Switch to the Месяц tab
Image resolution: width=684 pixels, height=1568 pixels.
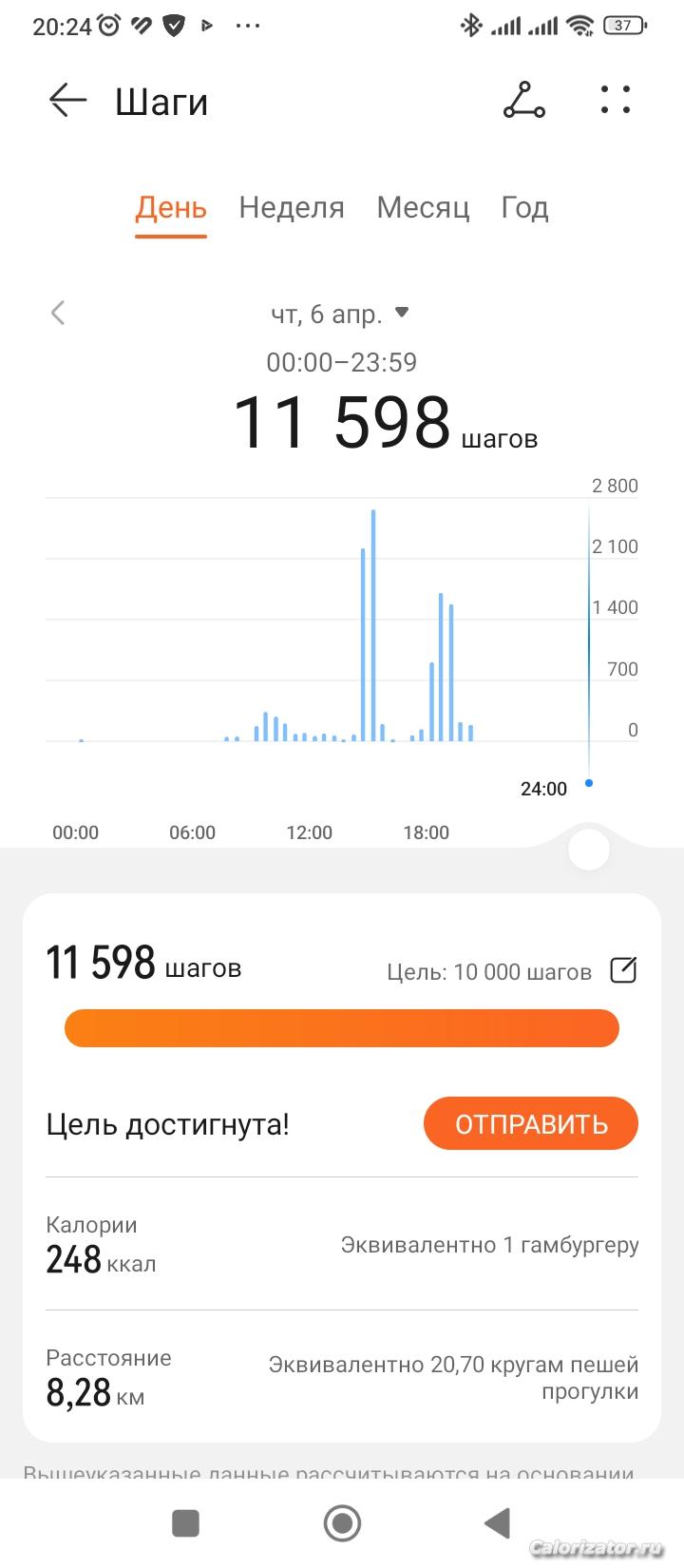(423, 207)
